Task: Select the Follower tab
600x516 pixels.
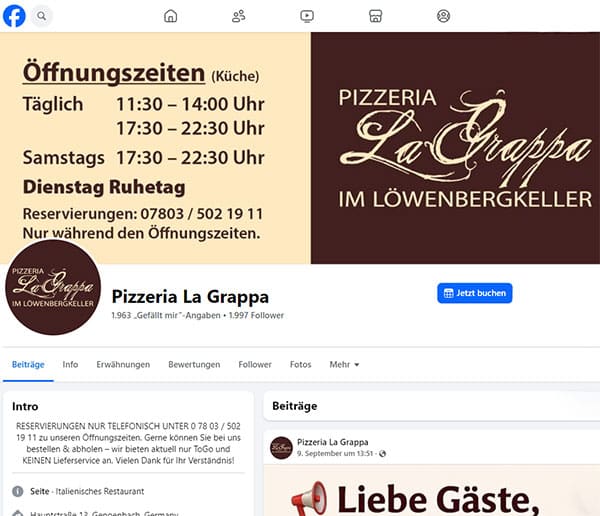Action: click(x=255, y=365)
